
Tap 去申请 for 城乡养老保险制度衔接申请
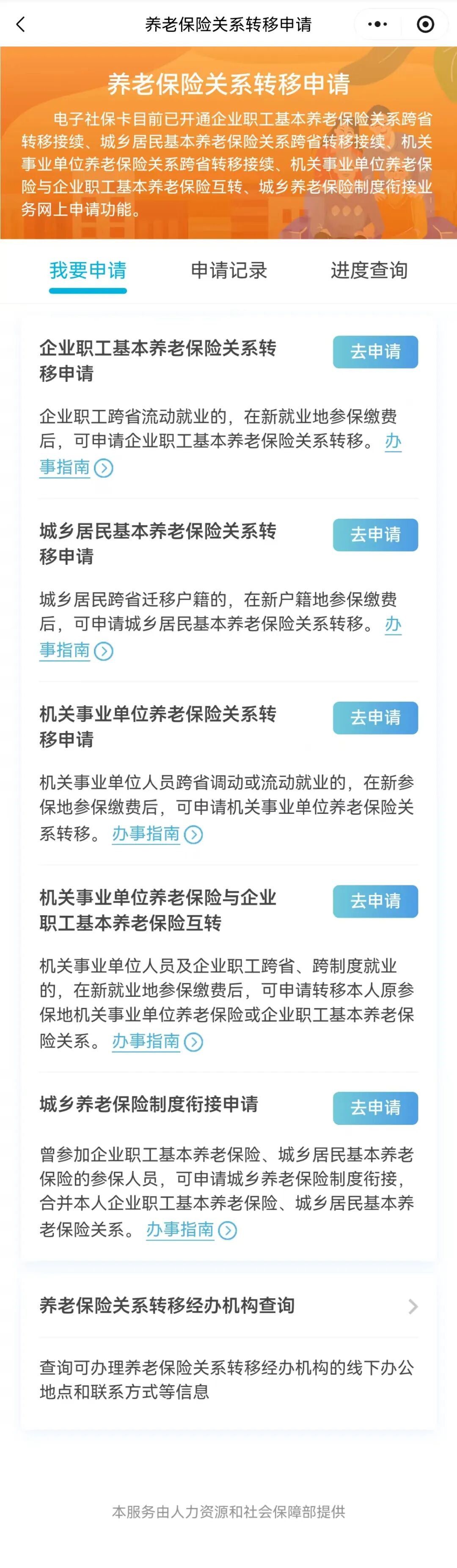coord(375,1108)
